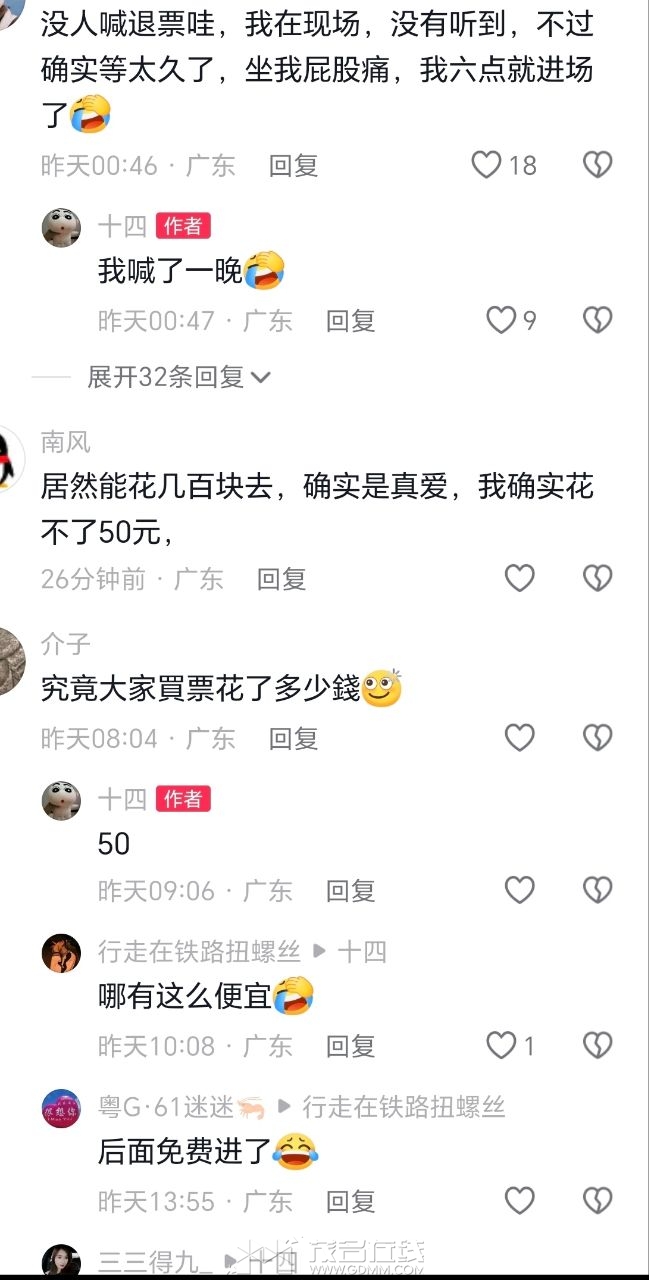Reply to the comment posted 昨天00:46
Image resolution: width=649 pixels, height=1280 pixels.
[x=293, y=166]
